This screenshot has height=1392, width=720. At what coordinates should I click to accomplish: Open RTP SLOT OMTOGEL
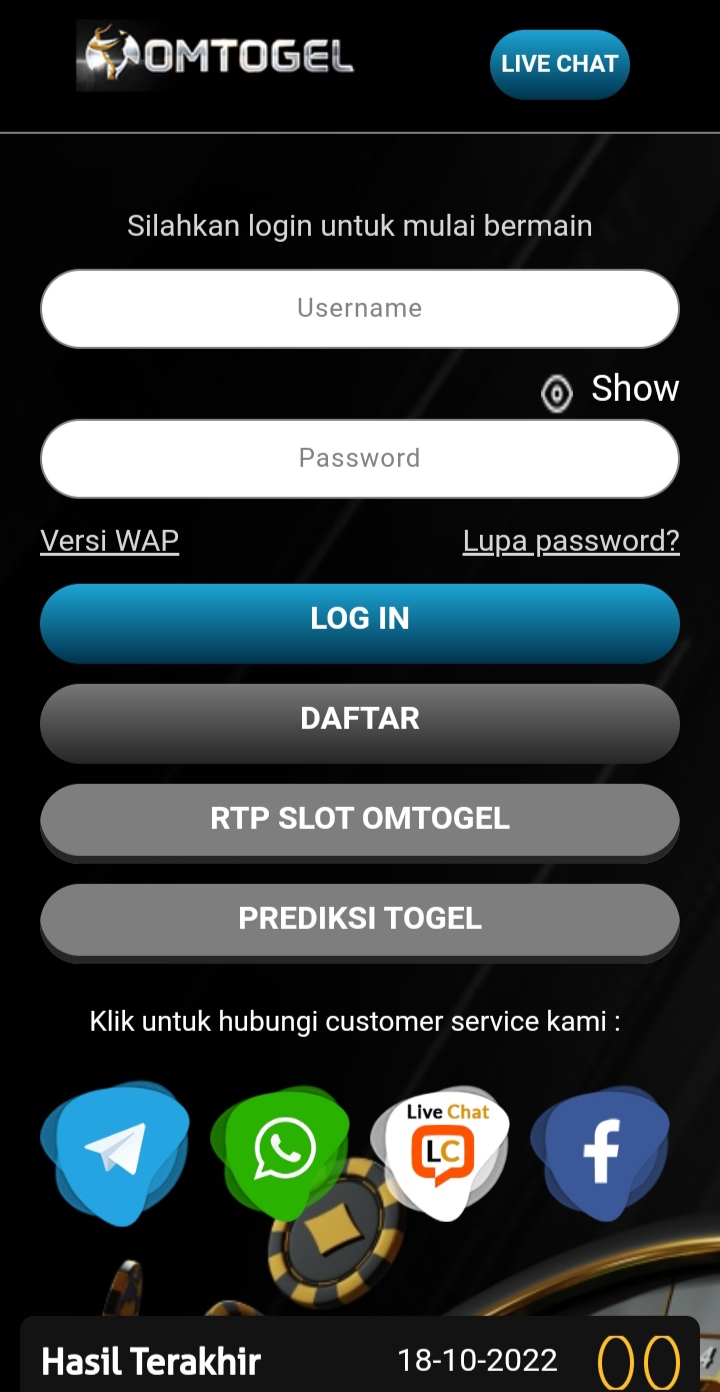tap(360, 819)
